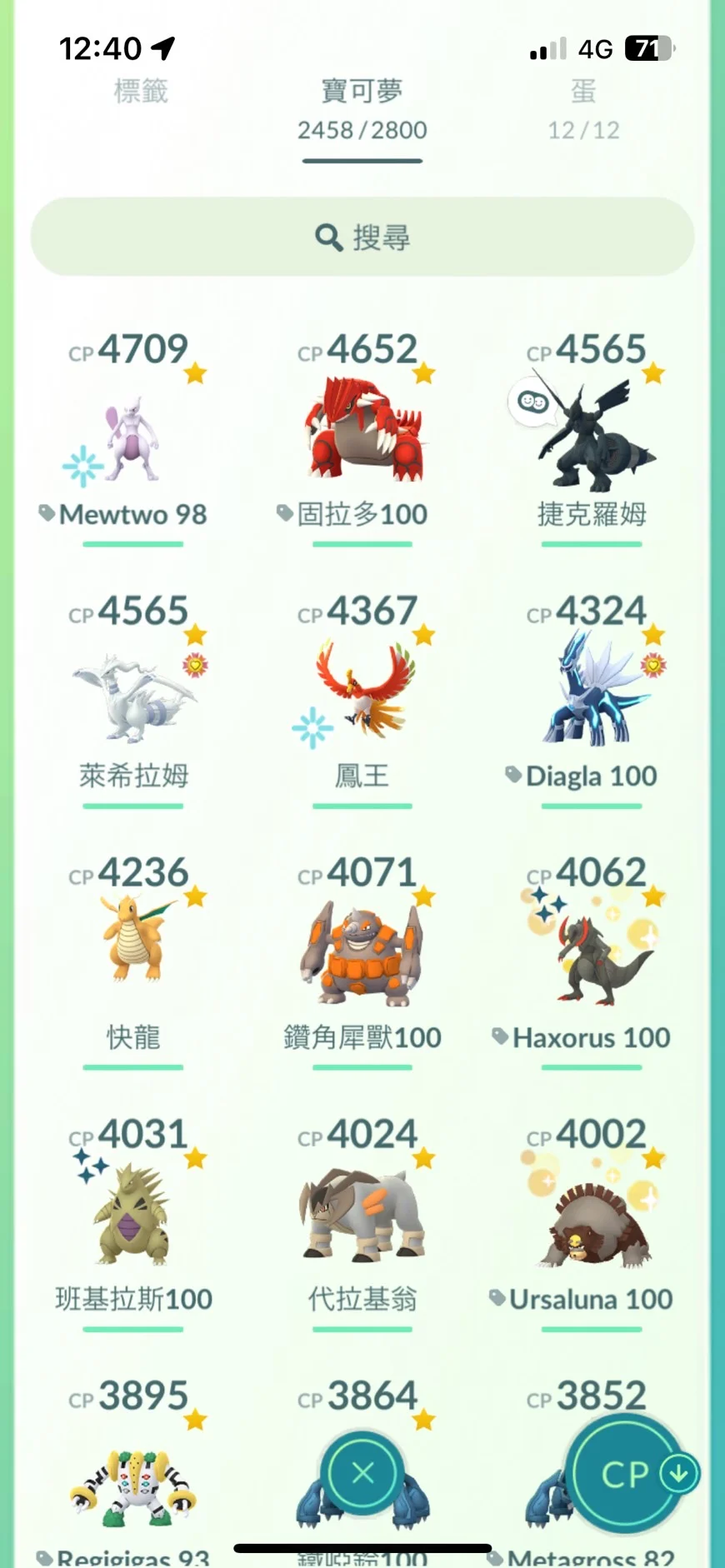This screenshot has height=1568, width=725.
Task: Switch to the 標籤 tab
Action: coord(140,92)
